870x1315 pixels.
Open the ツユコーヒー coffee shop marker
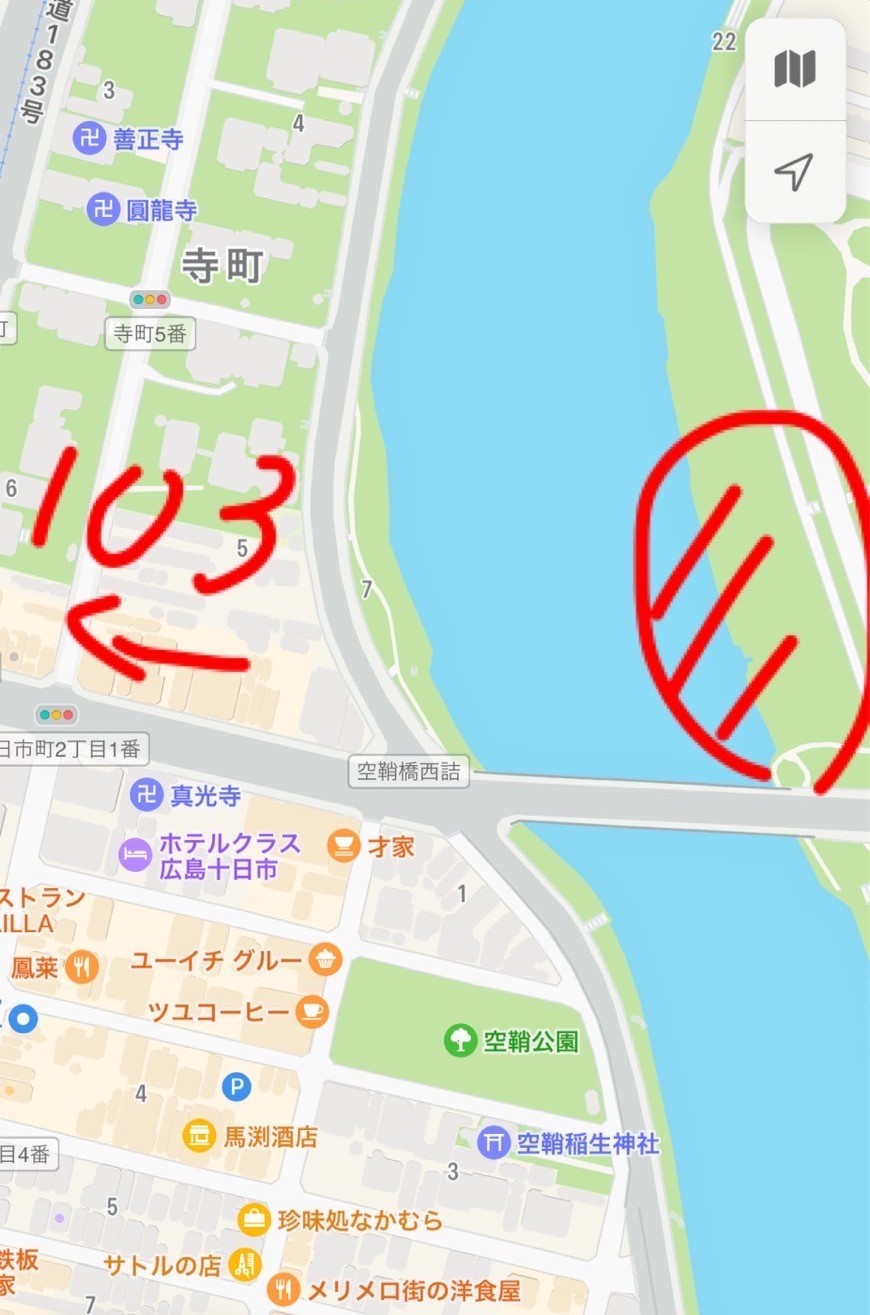click(312, 1010)
